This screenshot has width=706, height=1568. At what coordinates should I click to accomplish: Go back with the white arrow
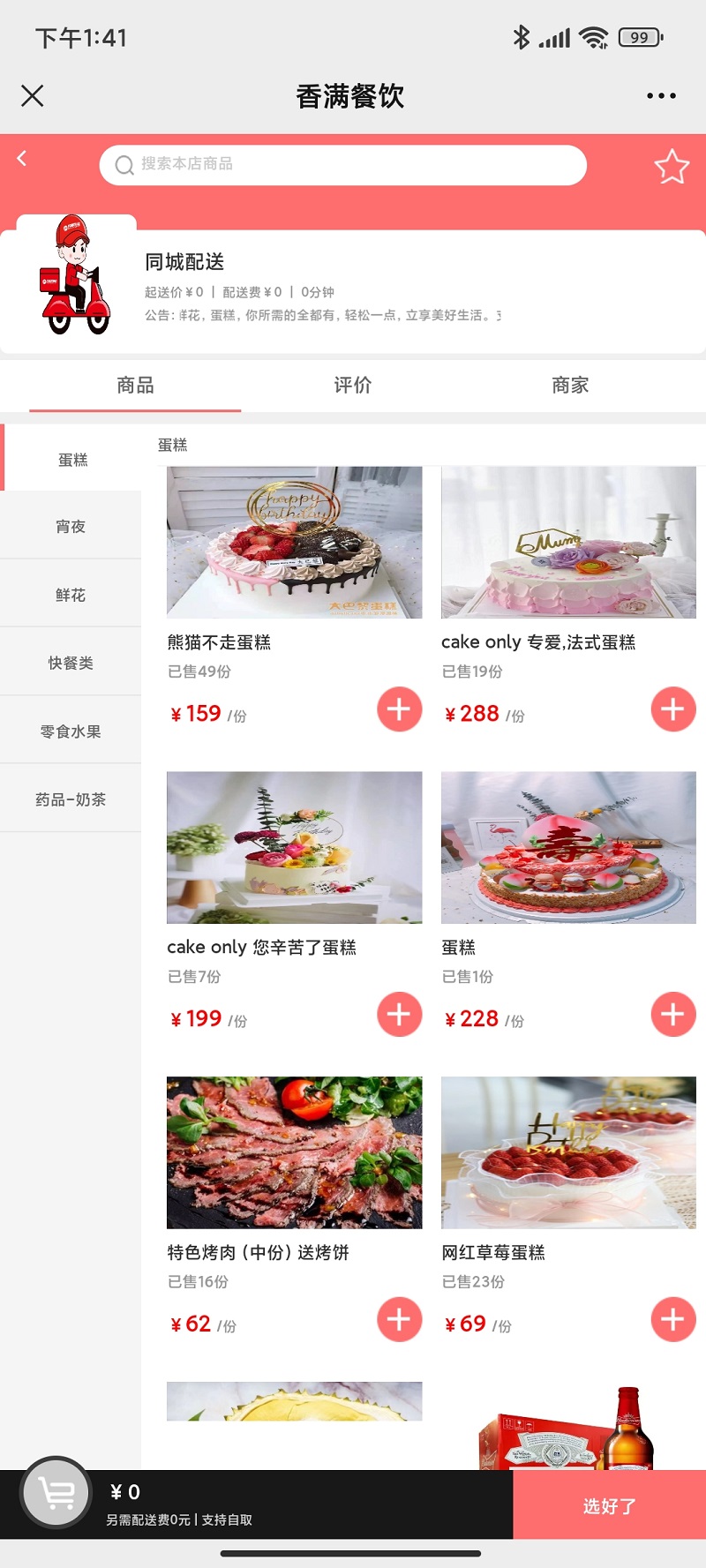pyautogui.click(x=22, y=159)
